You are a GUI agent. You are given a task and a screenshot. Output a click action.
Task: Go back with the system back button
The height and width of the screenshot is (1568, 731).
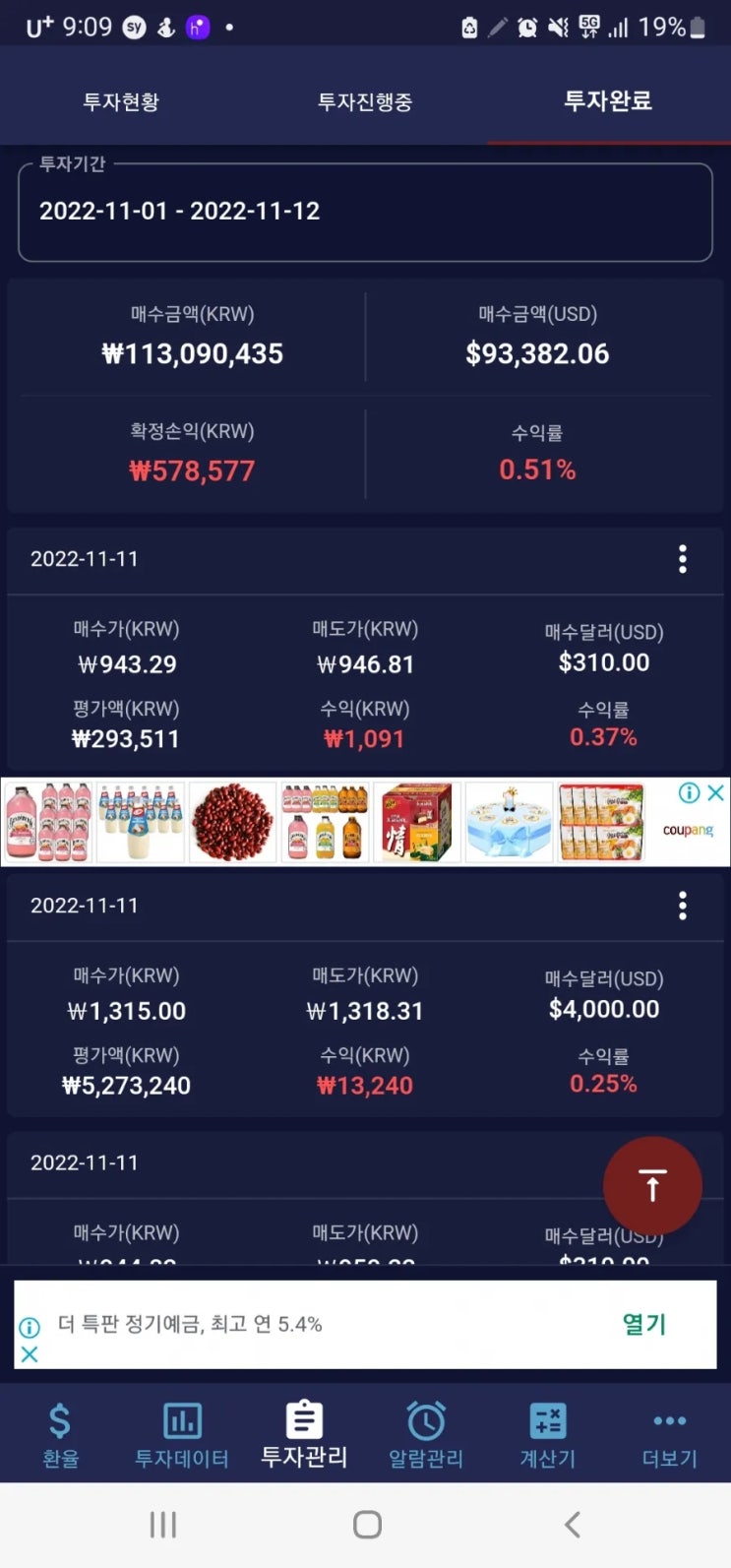pyautogui.click(x=572, y=1525)
